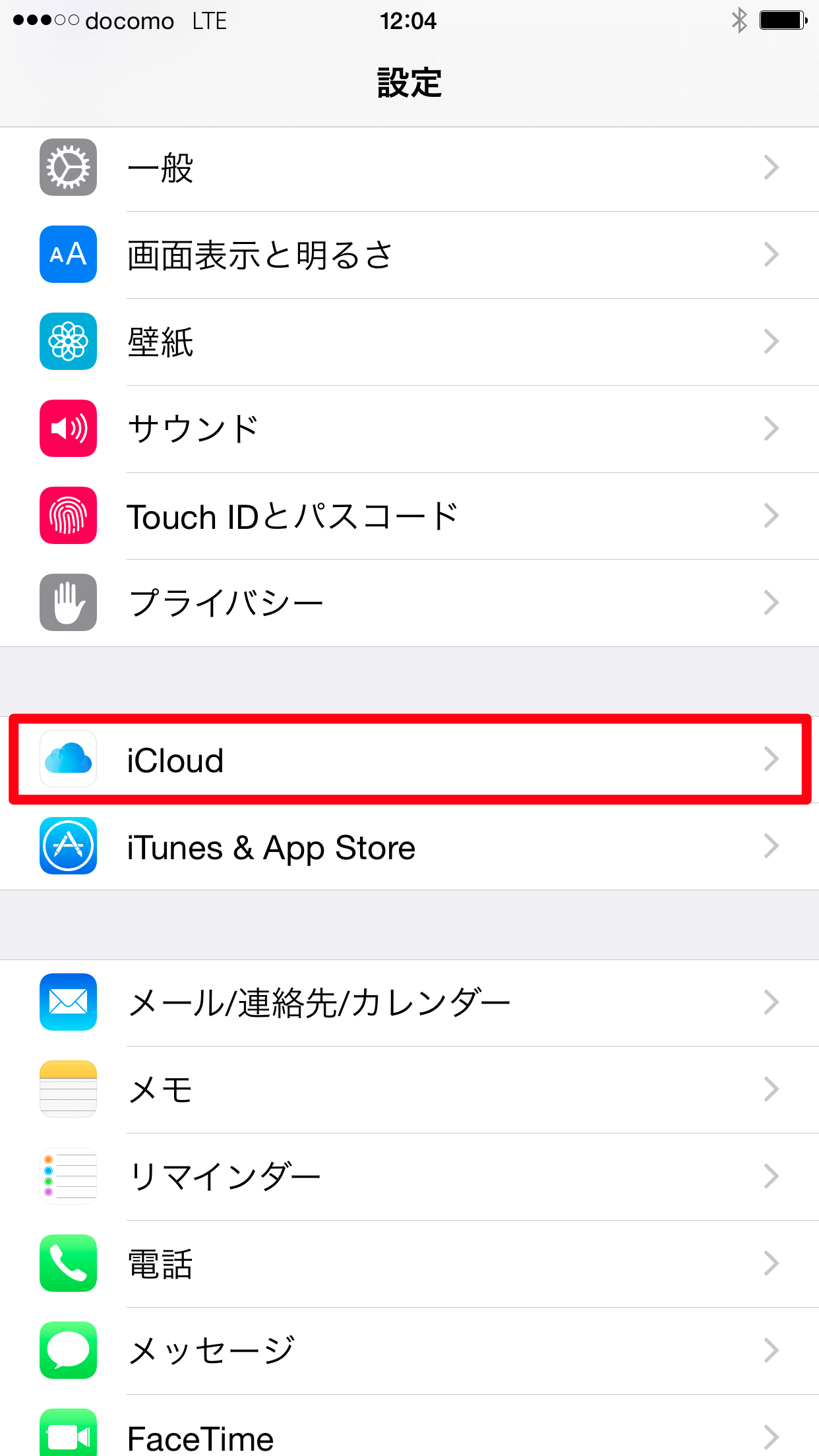The height and width of the screenshot is (1456, 819).
Task: Expand the メール/連絡先/カレンダー chevron
Action: point(772,1002)
